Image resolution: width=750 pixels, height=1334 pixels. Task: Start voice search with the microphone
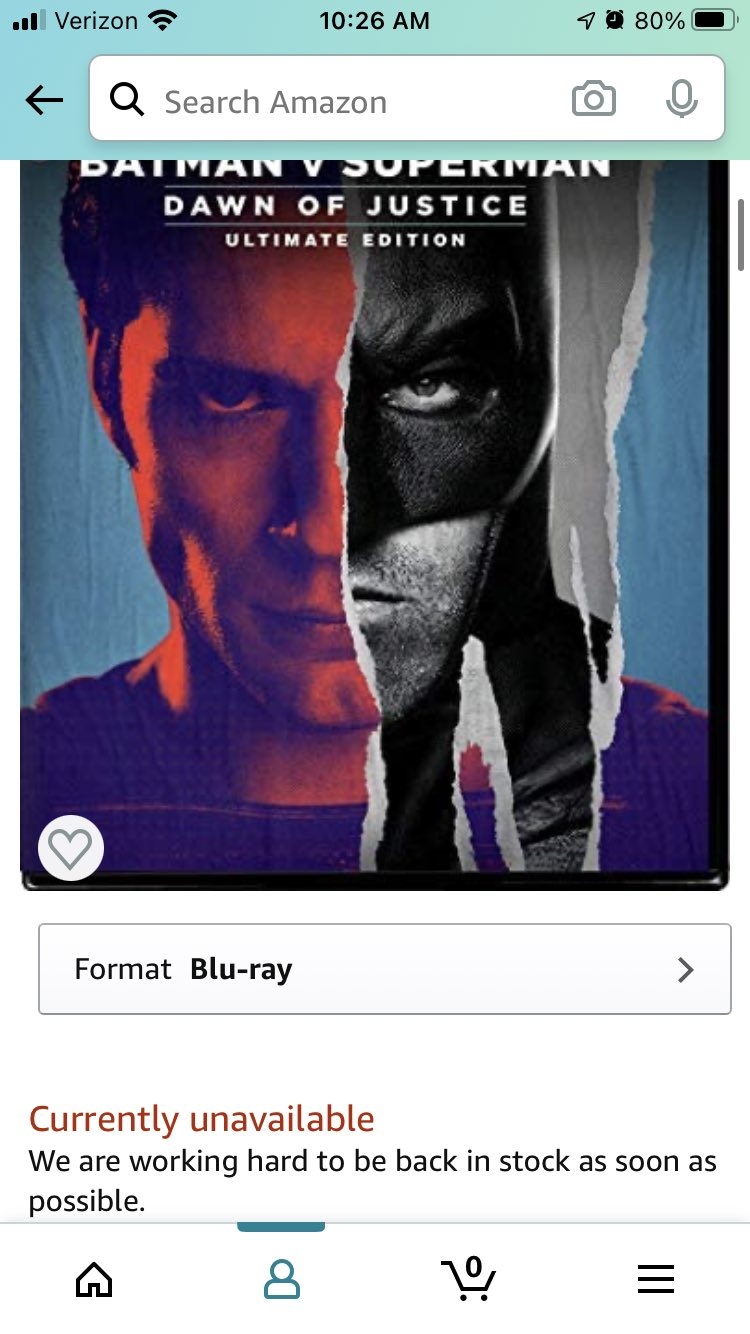coord(681,100)
